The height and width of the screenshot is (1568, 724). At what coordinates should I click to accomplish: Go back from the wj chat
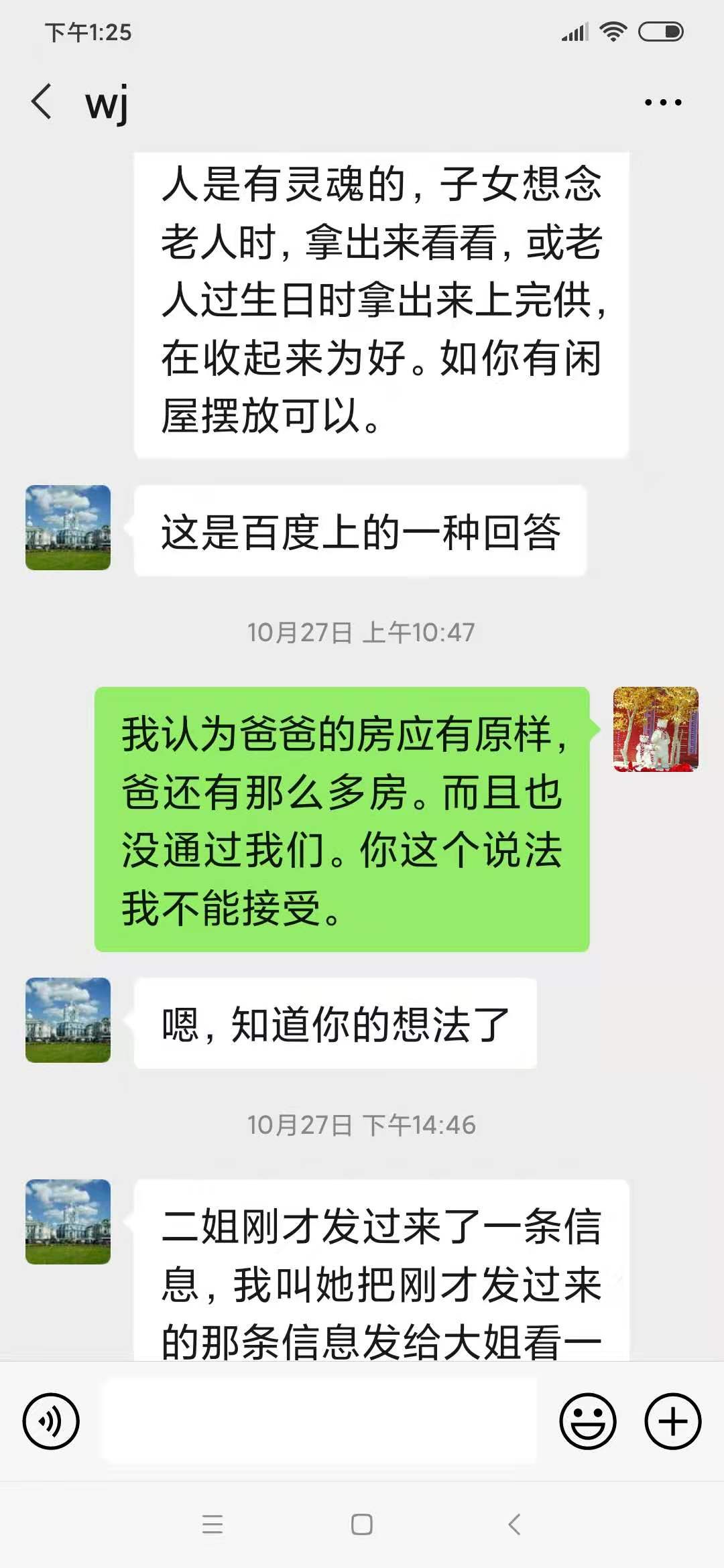click(42, 103)
